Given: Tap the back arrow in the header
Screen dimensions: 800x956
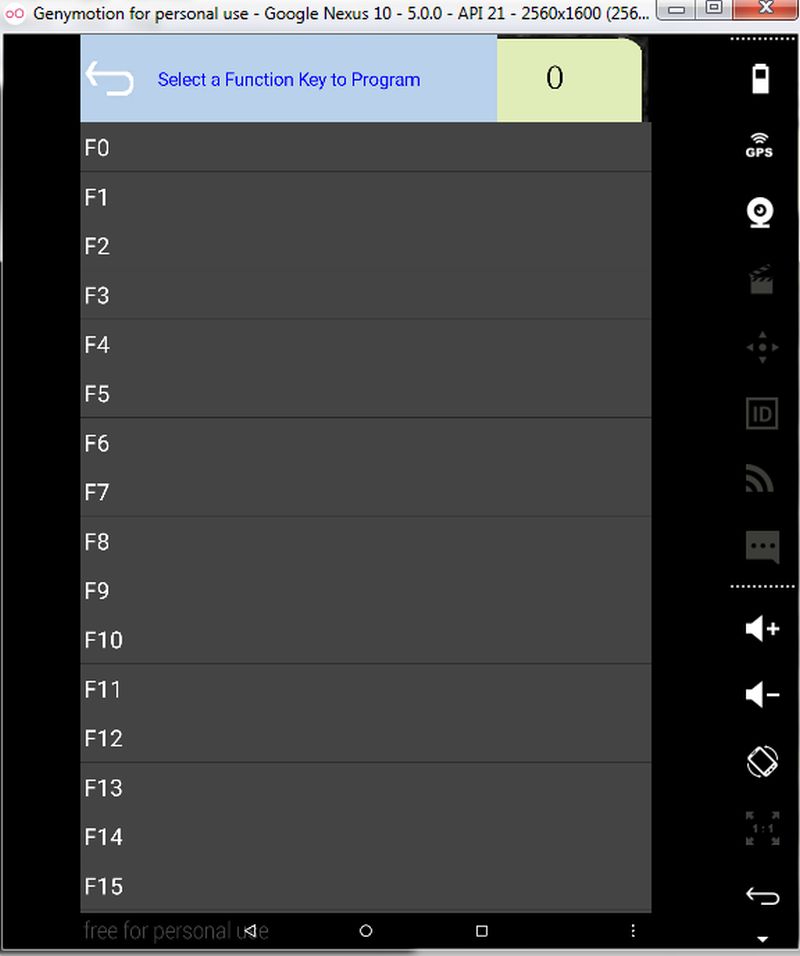Looking at the screenshot, I should (110, 78).
